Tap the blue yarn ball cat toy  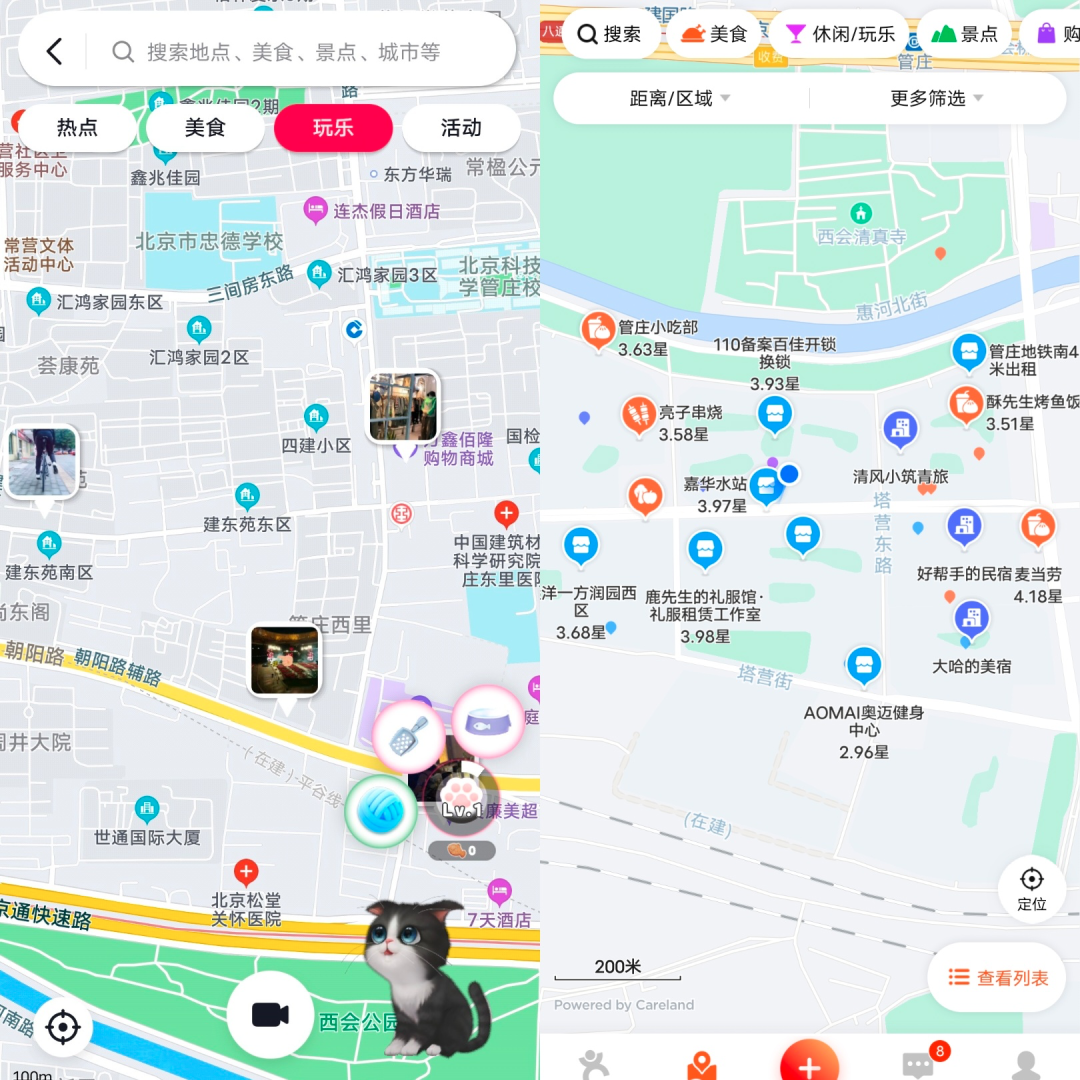coord(381,811)
